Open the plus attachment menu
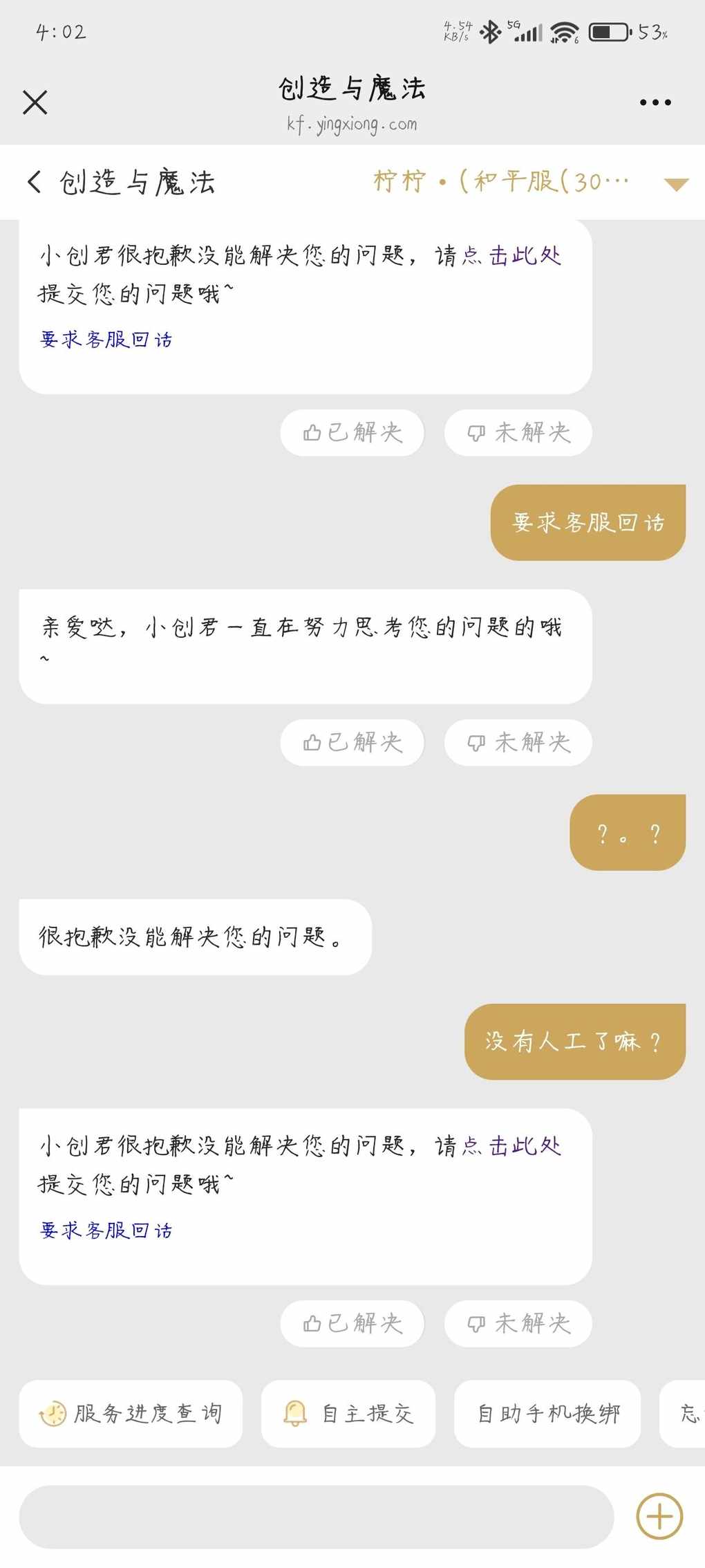Image resolution: width=705 pixels, height=1568 pixels. [659, 1517]
